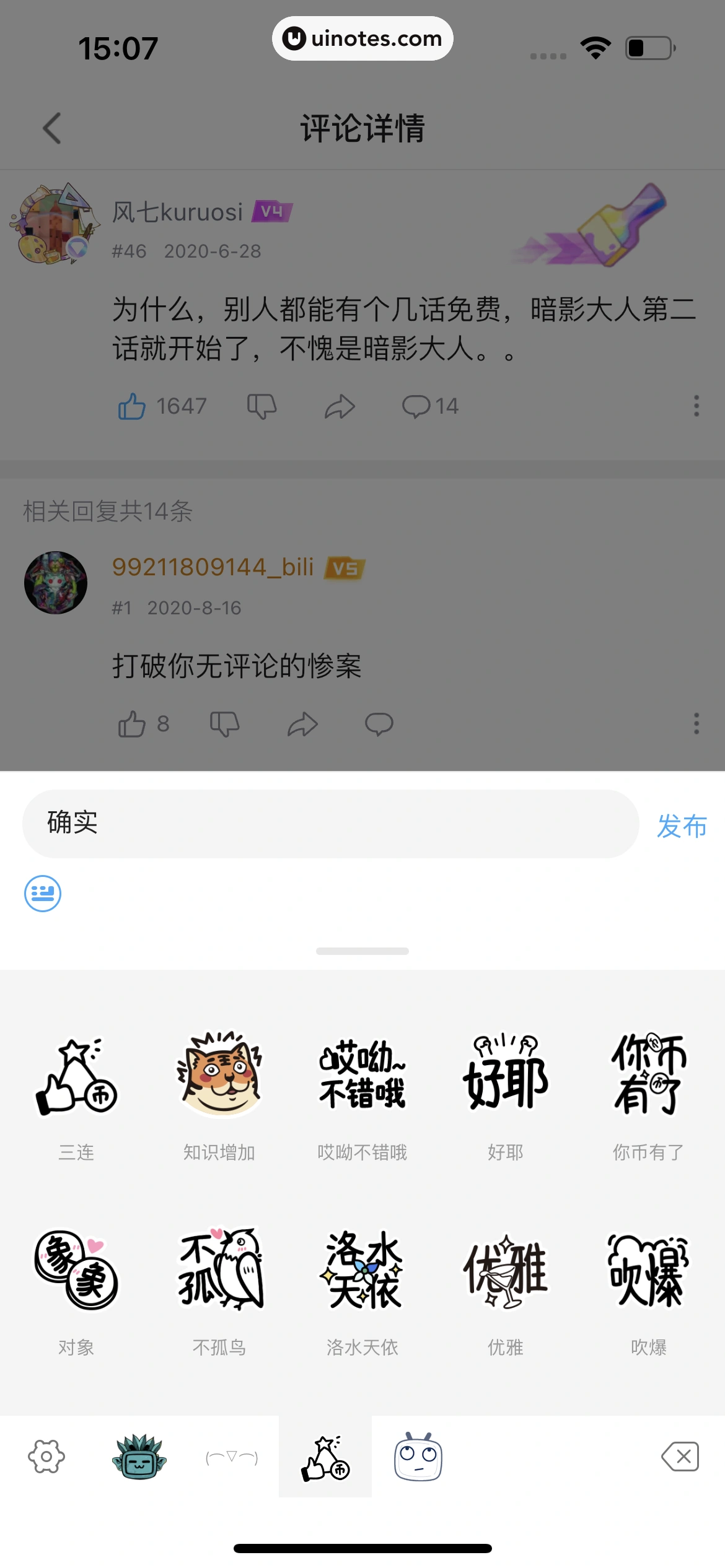
Task: Open profile of 99211809144_bili
Action: coord(213,568)
